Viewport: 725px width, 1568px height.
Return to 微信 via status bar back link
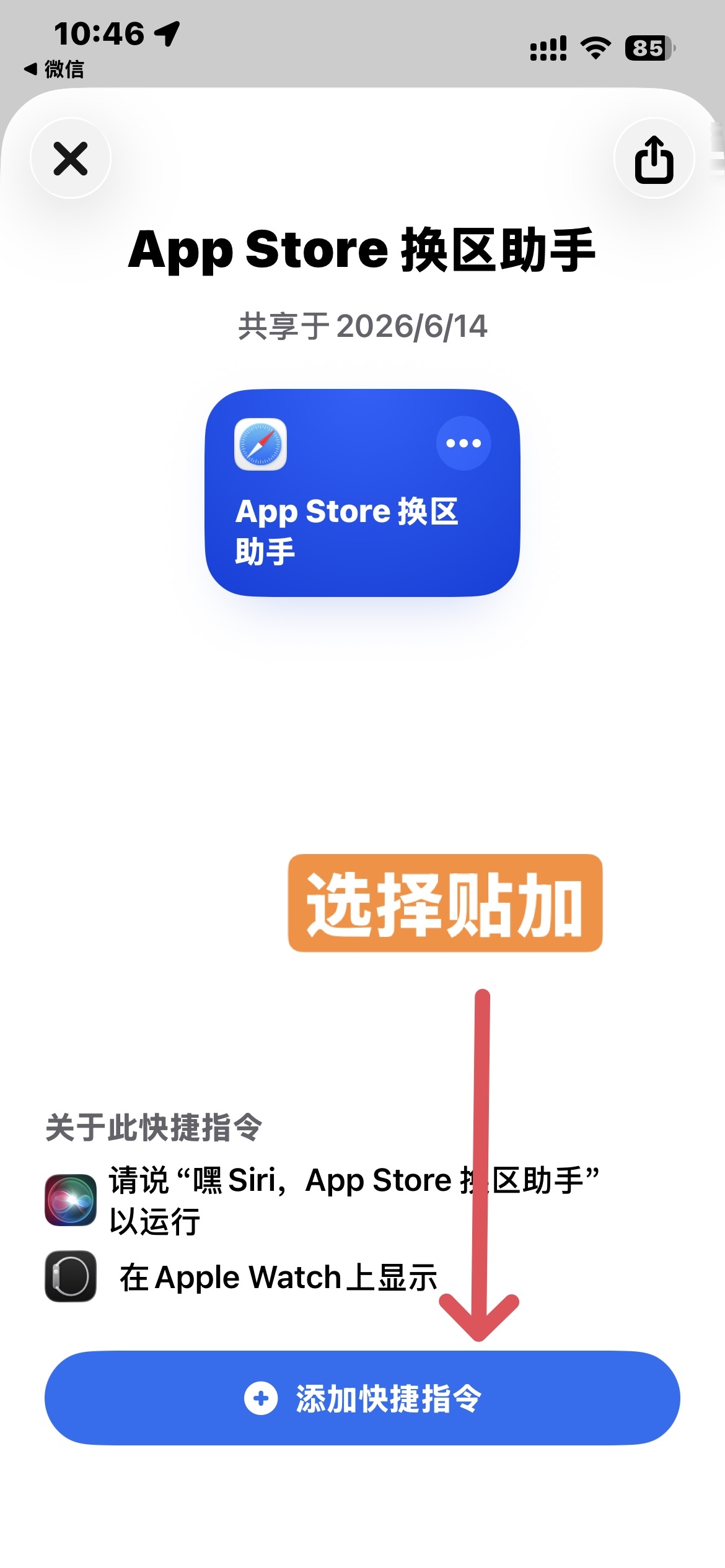pos(54,69)
